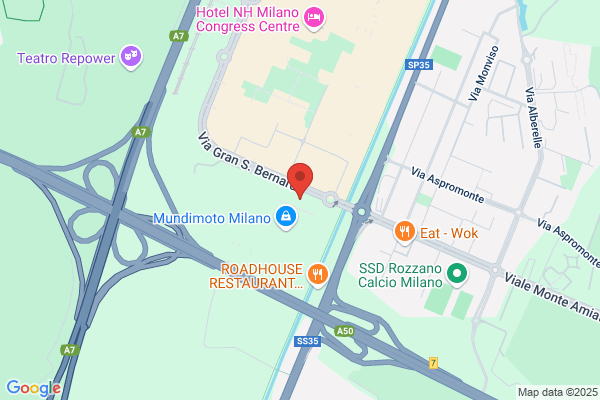Open Mundimoto Milano shopping marker
Image resolution: width=600 pixels, height=400 pixels.
pos(286,218)
